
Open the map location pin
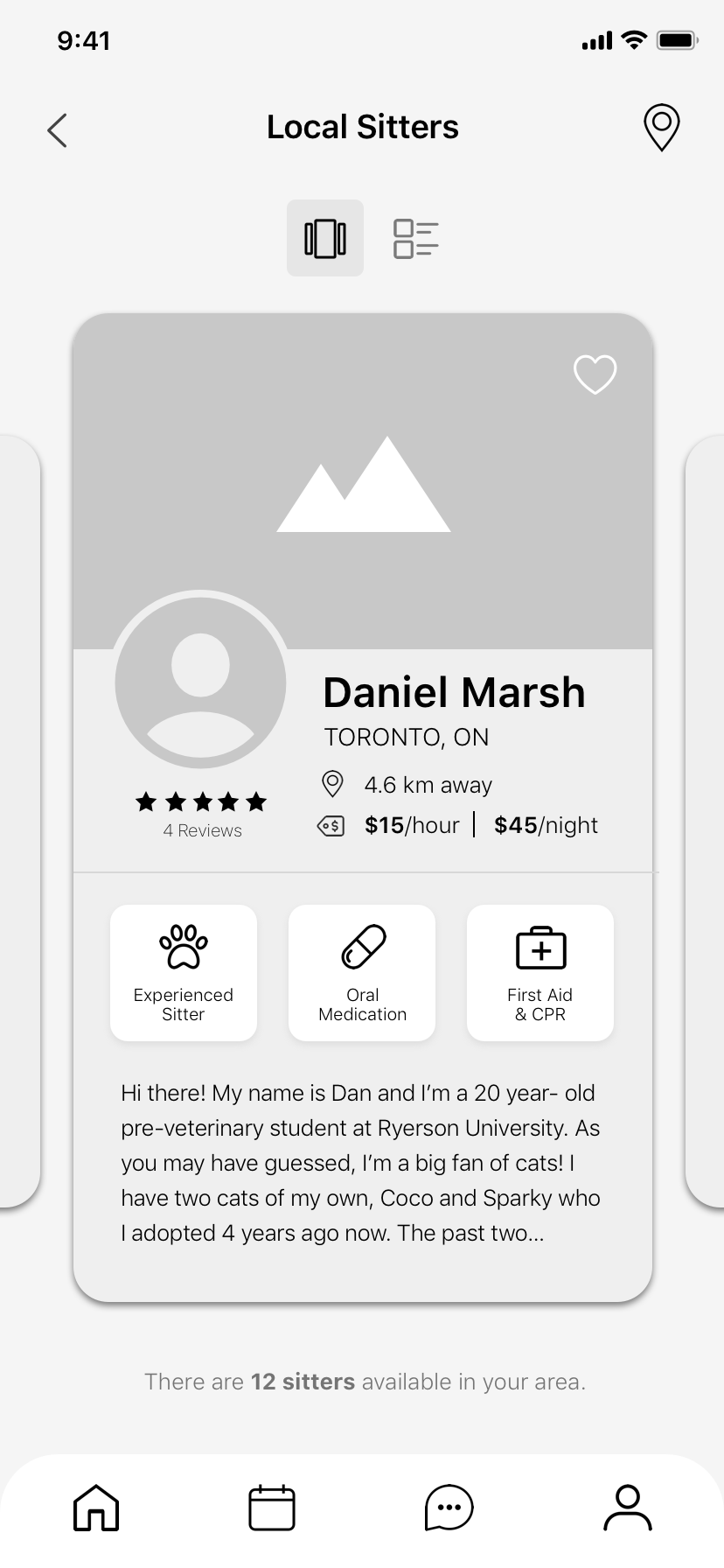pos(662,128)
